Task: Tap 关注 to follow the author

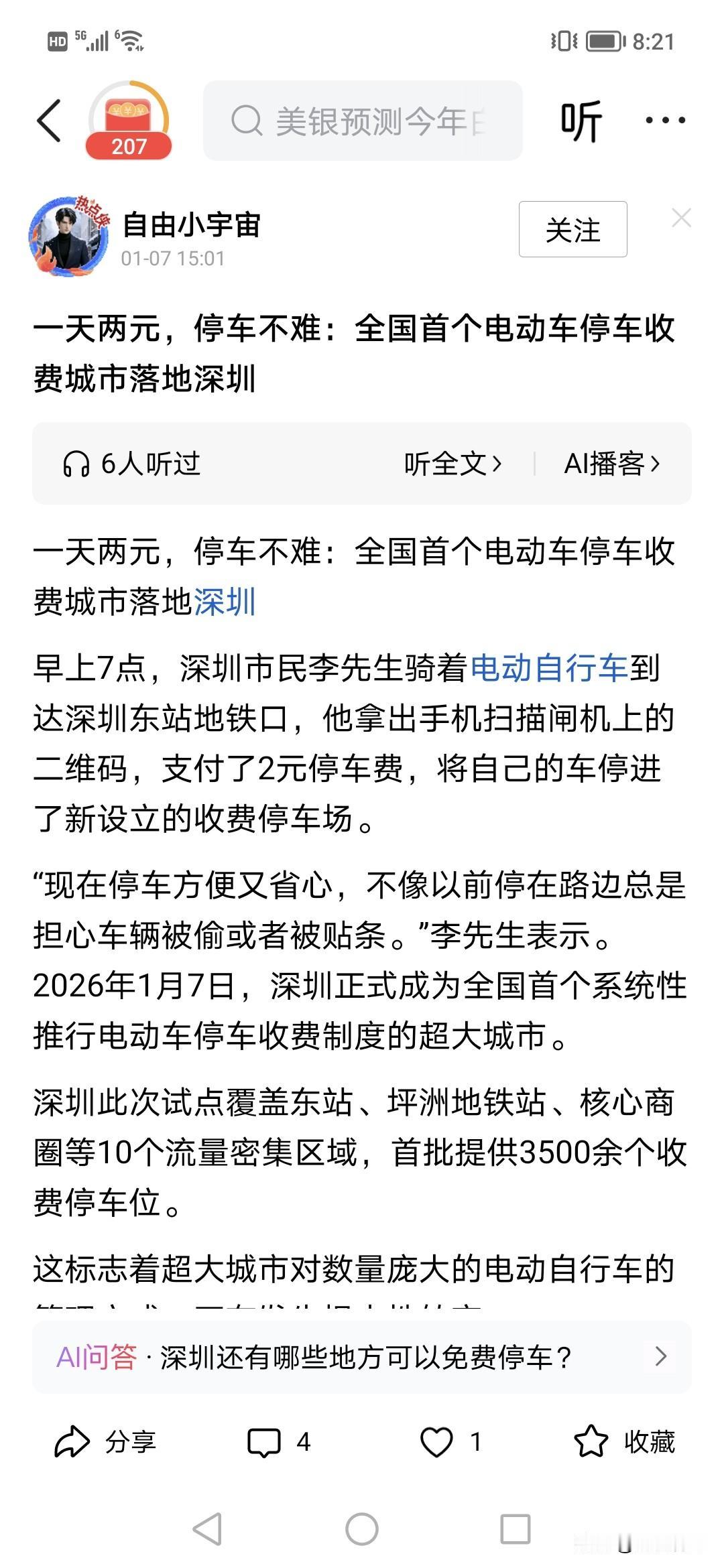Action: [573, 230]
